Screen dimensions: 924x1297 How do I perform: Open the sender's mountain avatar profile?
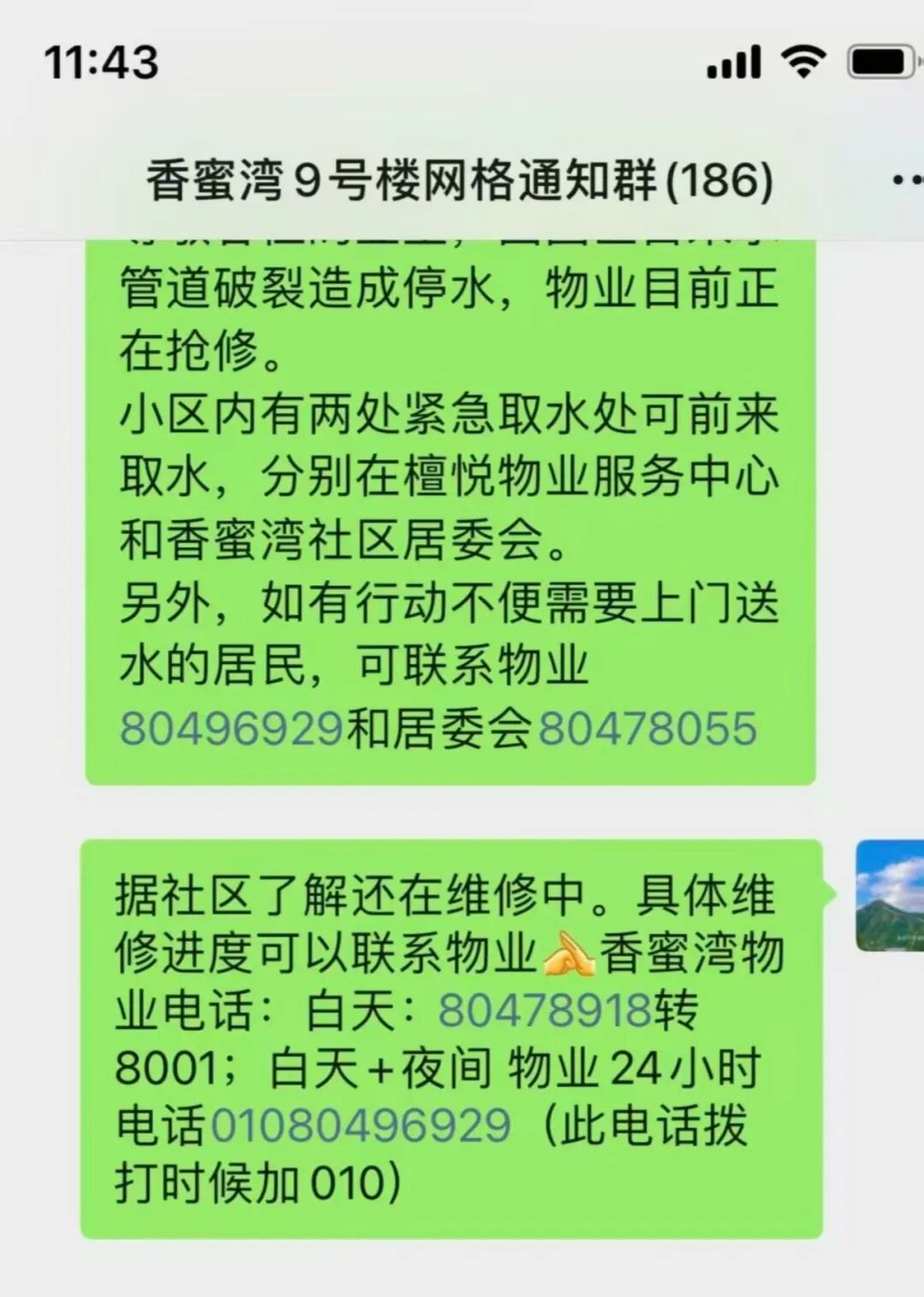[891, 895]
